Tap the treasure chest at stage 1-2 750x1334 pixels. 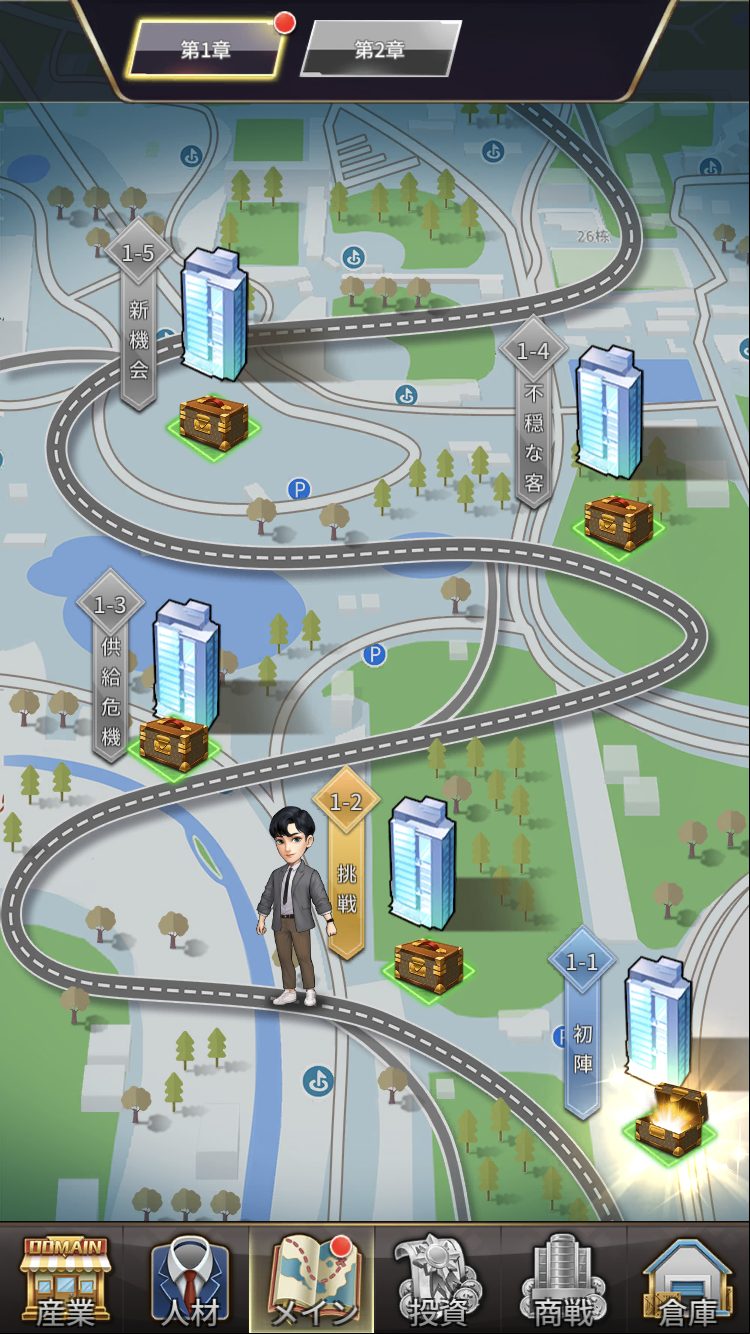pyautogui.click(x=428, y=965)
